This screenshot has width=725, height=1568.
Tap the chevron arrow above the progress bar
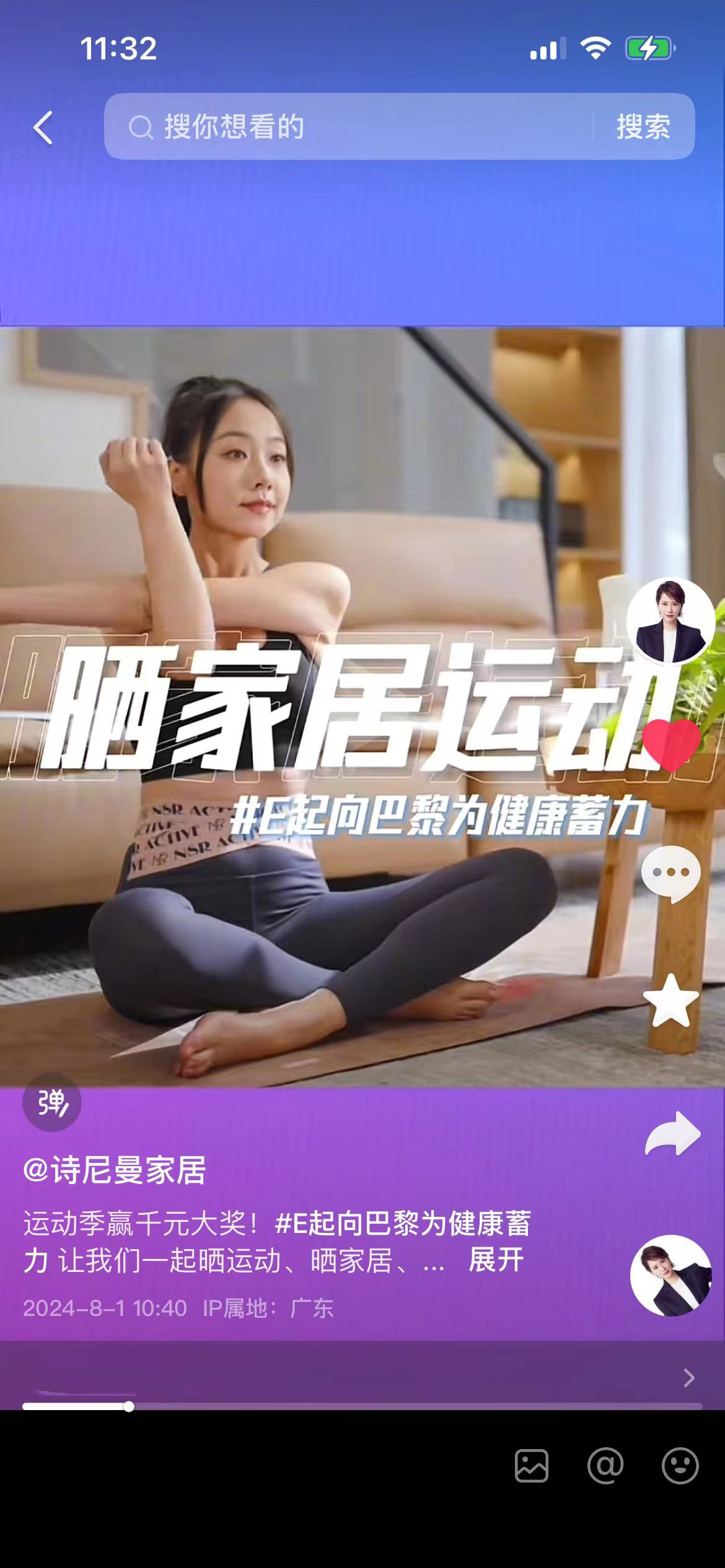(688, 1378)
